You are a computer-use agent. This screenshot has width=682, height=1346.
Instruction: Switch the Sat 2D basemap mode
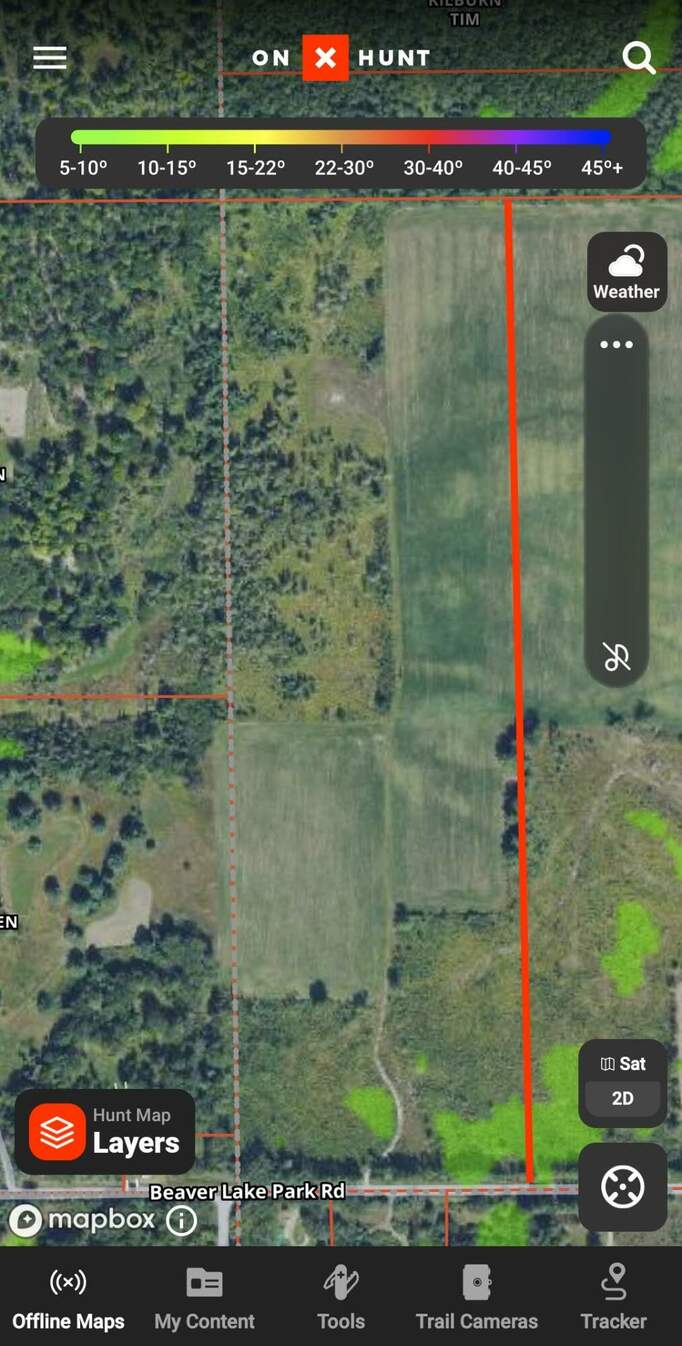pos(622,1082)
